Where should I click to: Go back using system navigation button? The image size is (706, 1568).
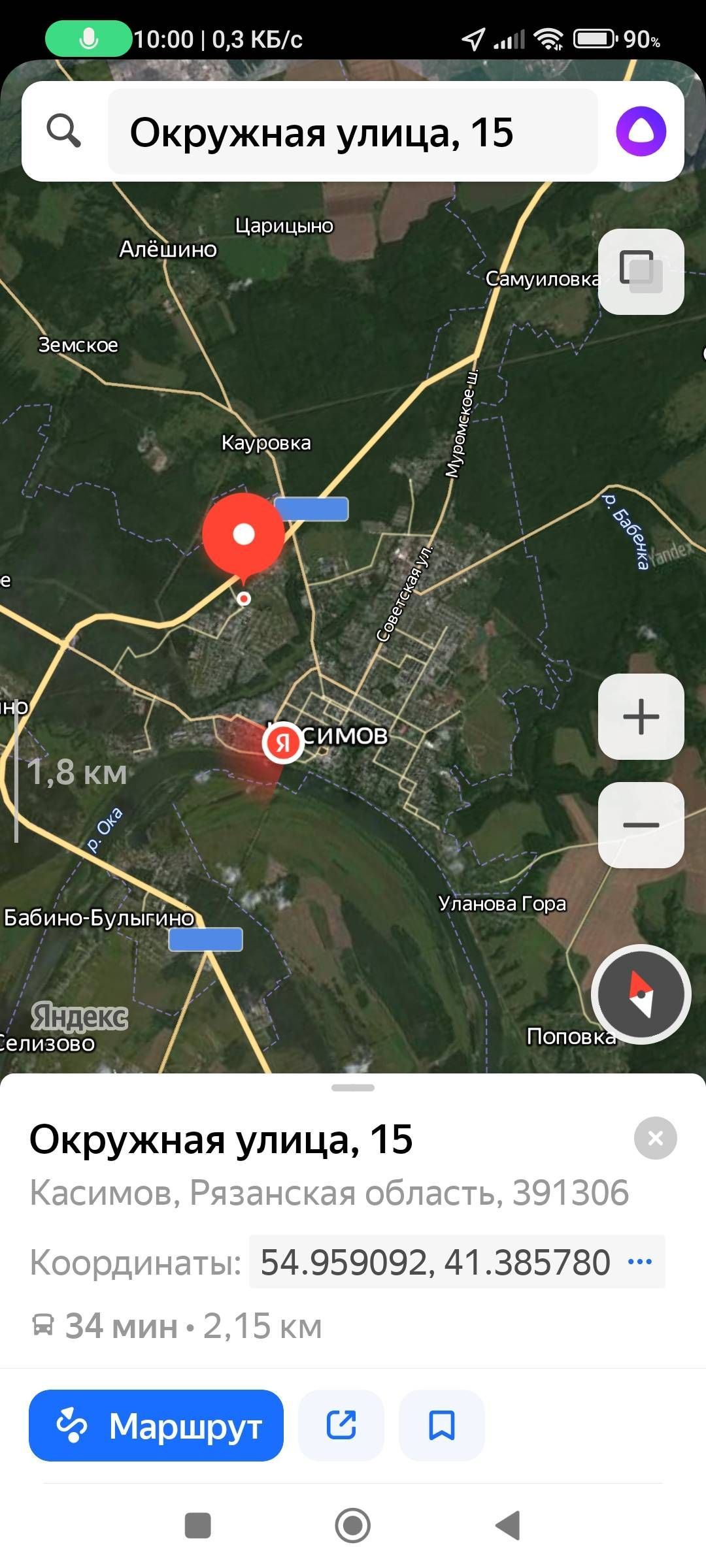[x=508, y=1526]
